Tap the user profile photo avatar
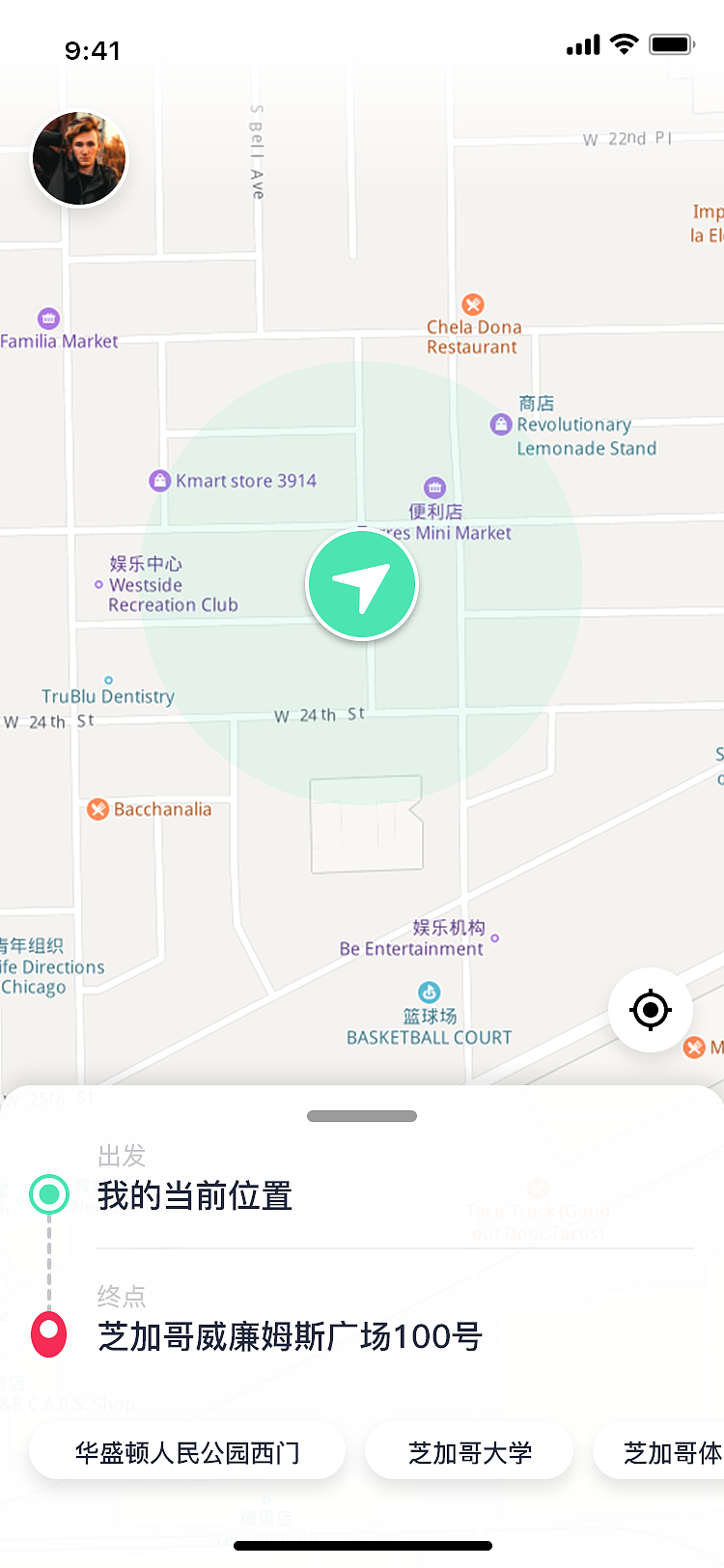Screen dimensions: 724x1568 [x=79, y=157]
